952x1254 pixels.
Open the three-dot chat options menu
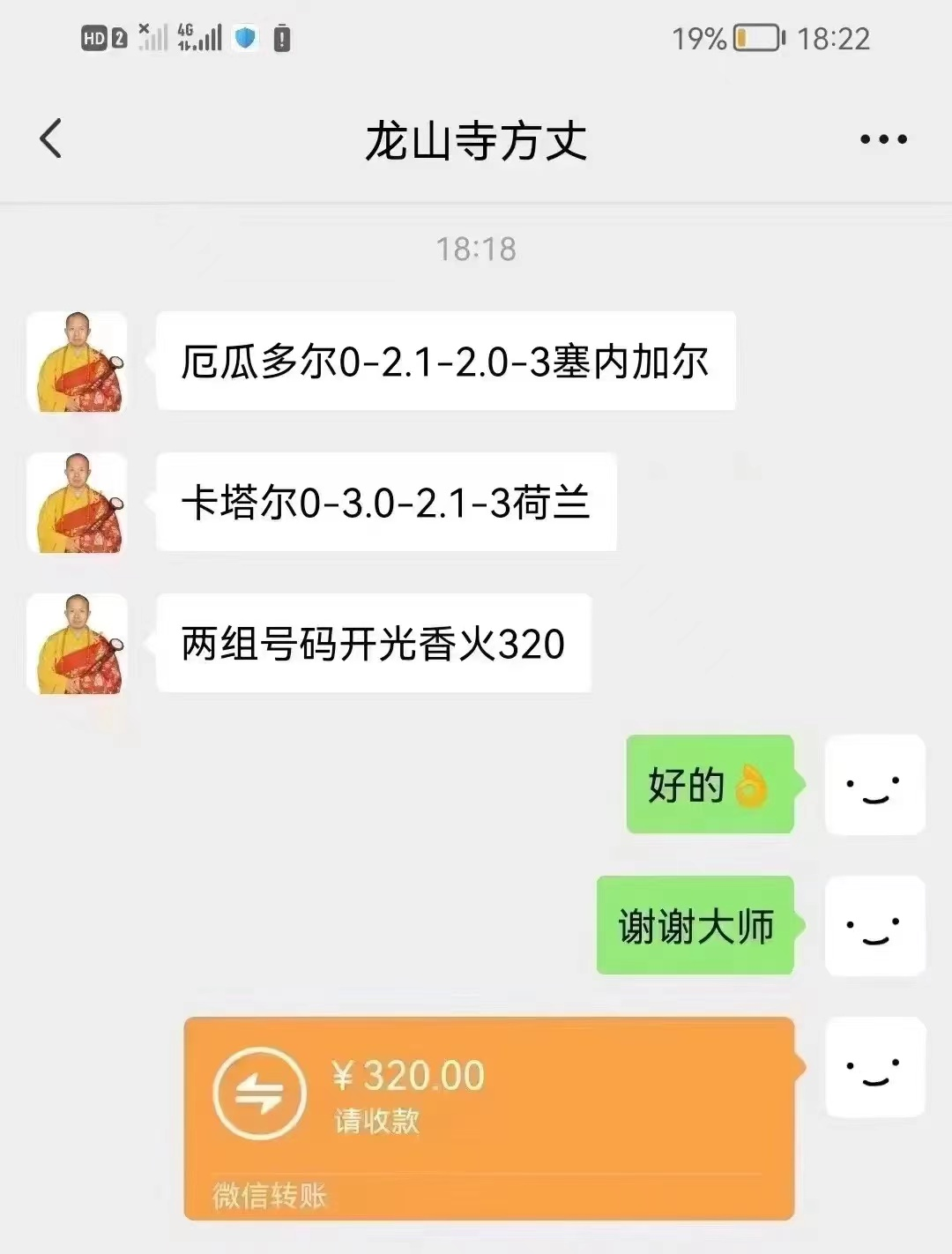[883, 139]
